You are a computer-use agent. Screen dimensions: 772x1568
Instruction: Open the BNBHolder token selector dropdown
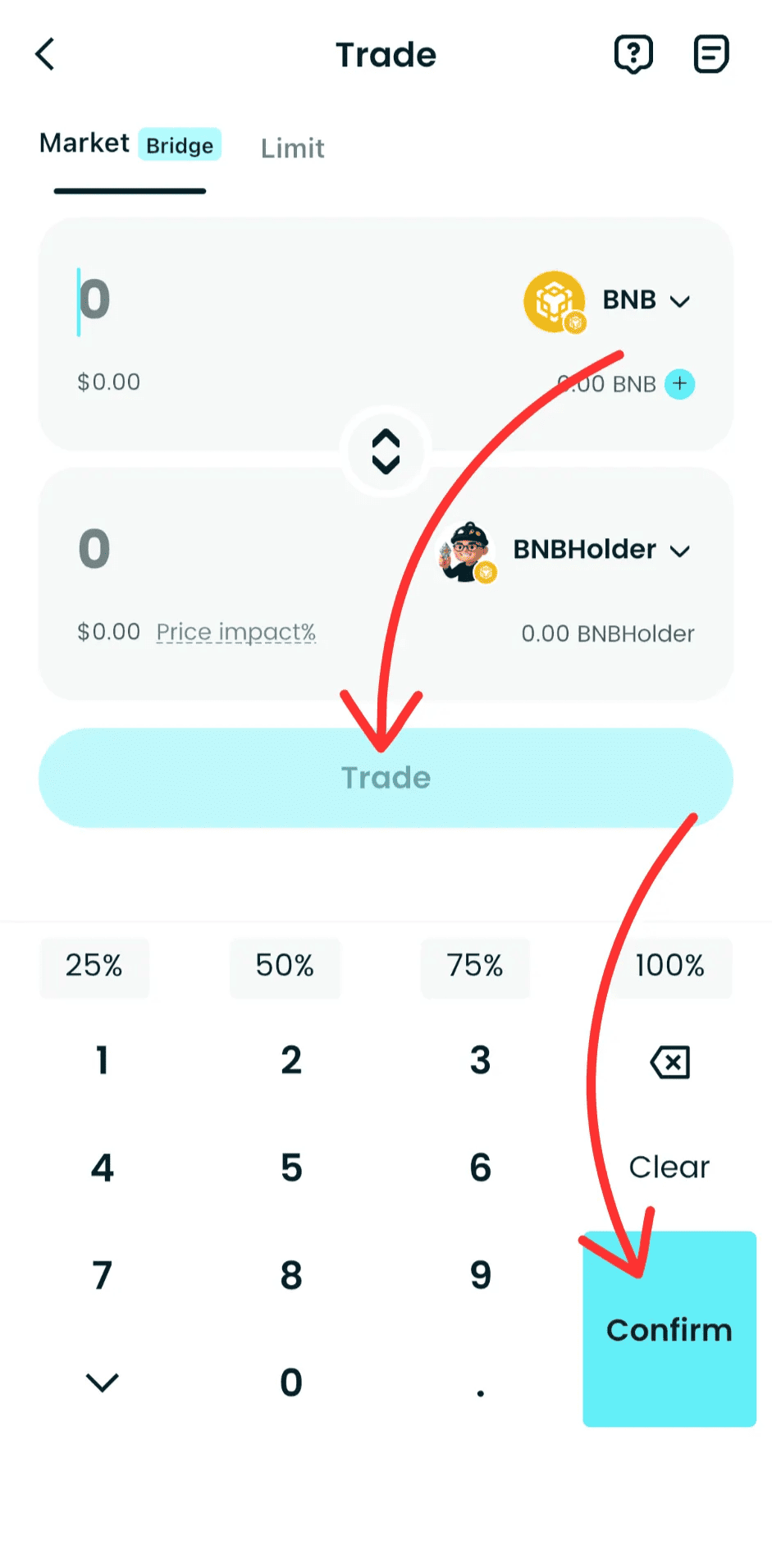[681, 551]
